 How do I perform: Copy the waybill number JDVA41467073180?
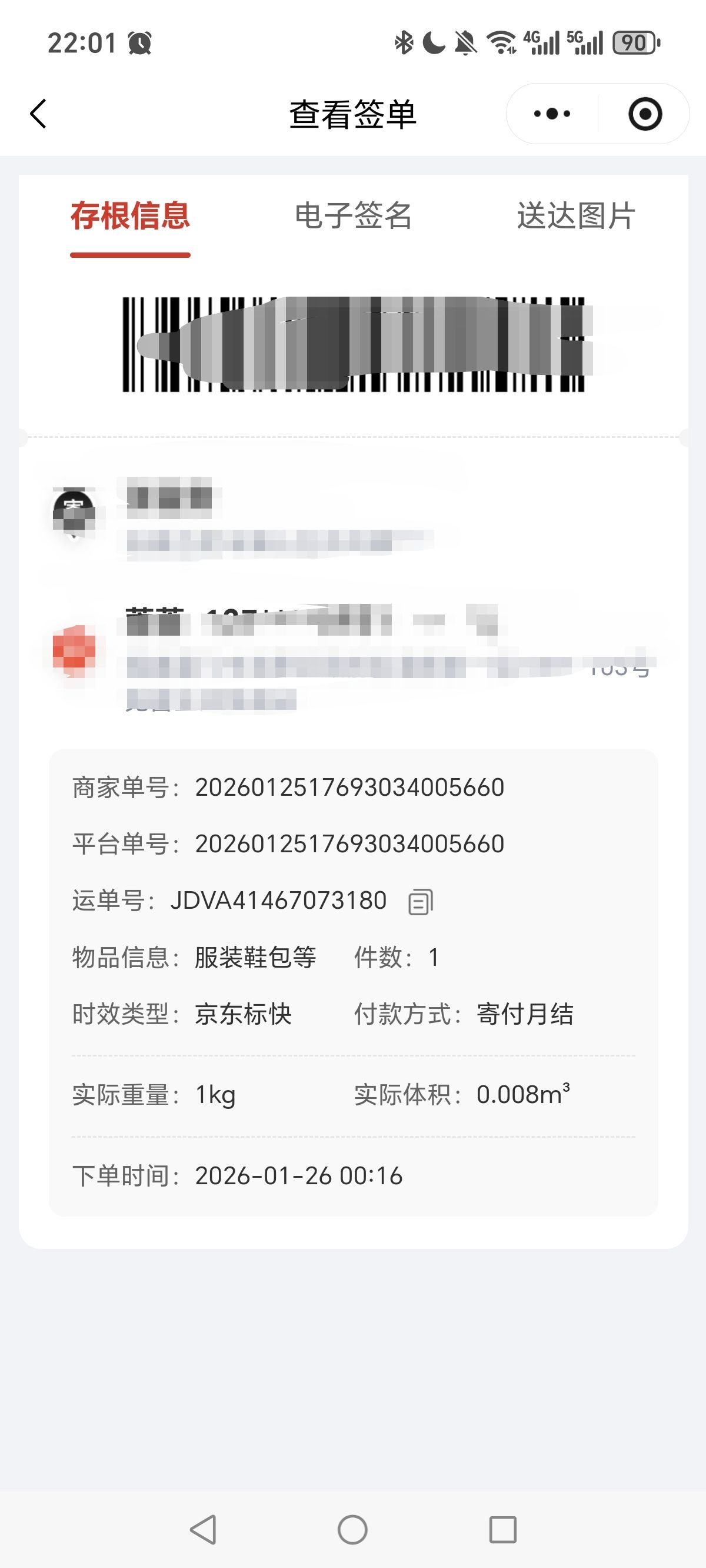click(x=420, y=902)
